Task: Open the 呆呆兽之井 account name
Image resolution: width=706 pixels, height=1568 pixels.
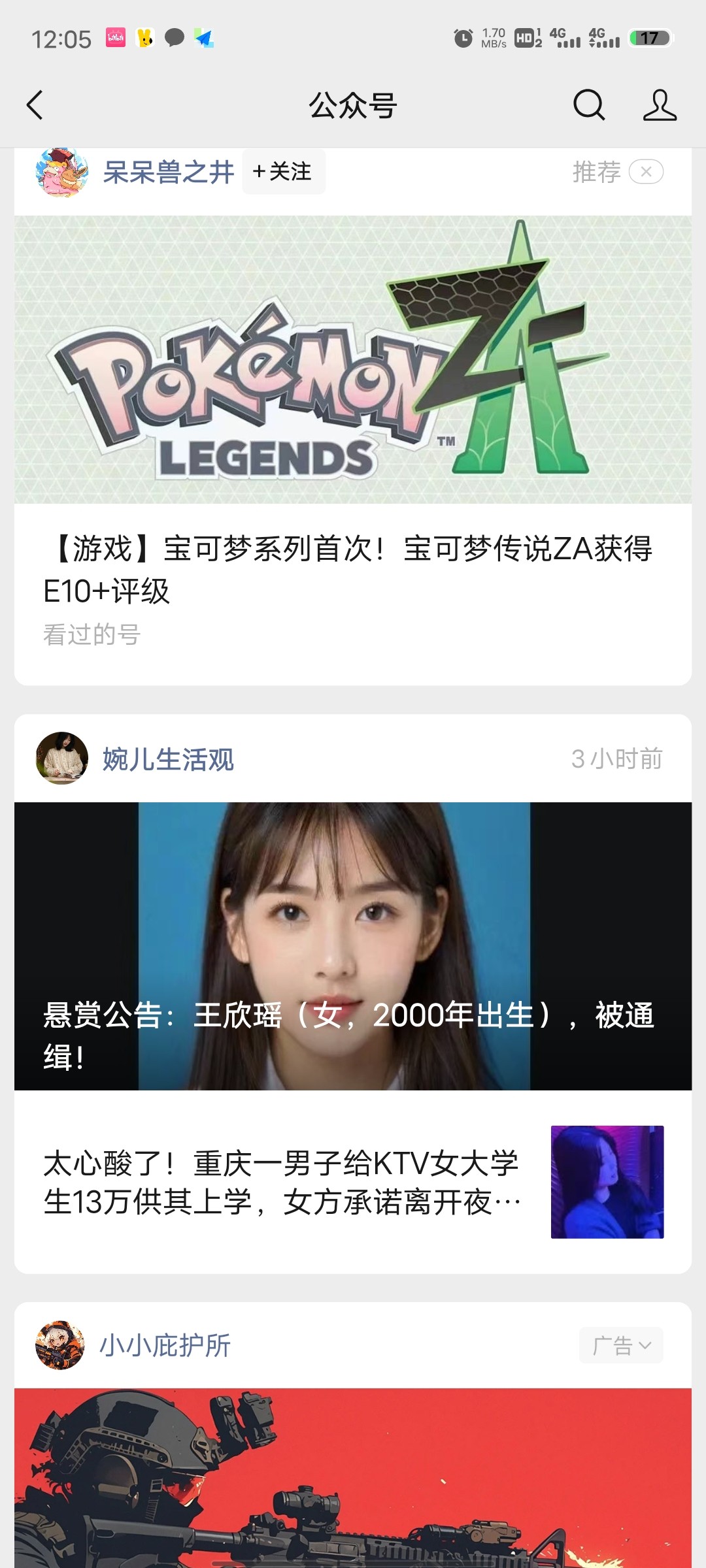Action: (169, 172)
